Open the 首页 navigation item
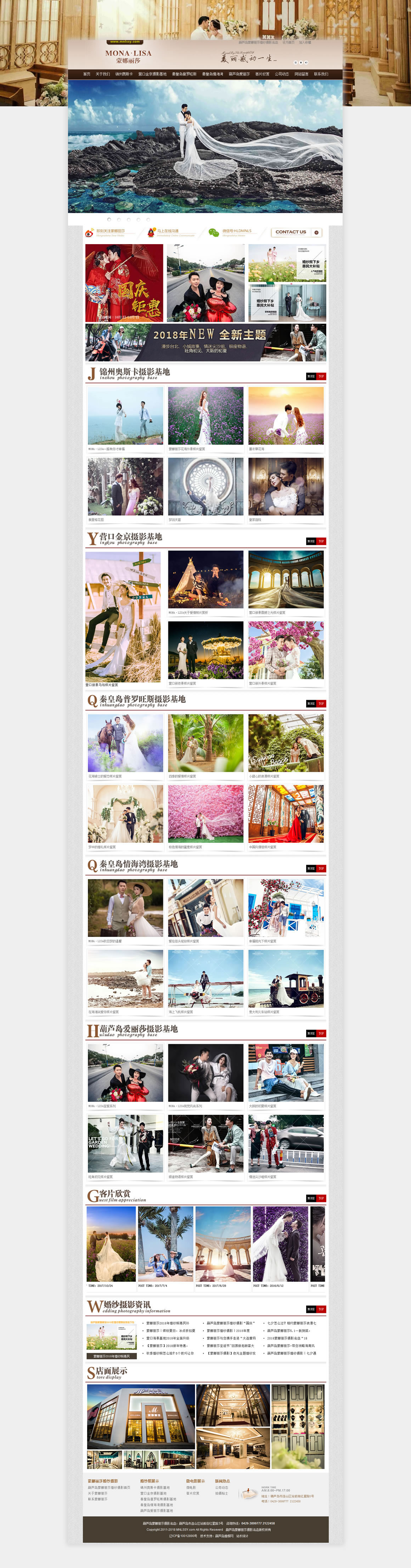 pos(86,74)
